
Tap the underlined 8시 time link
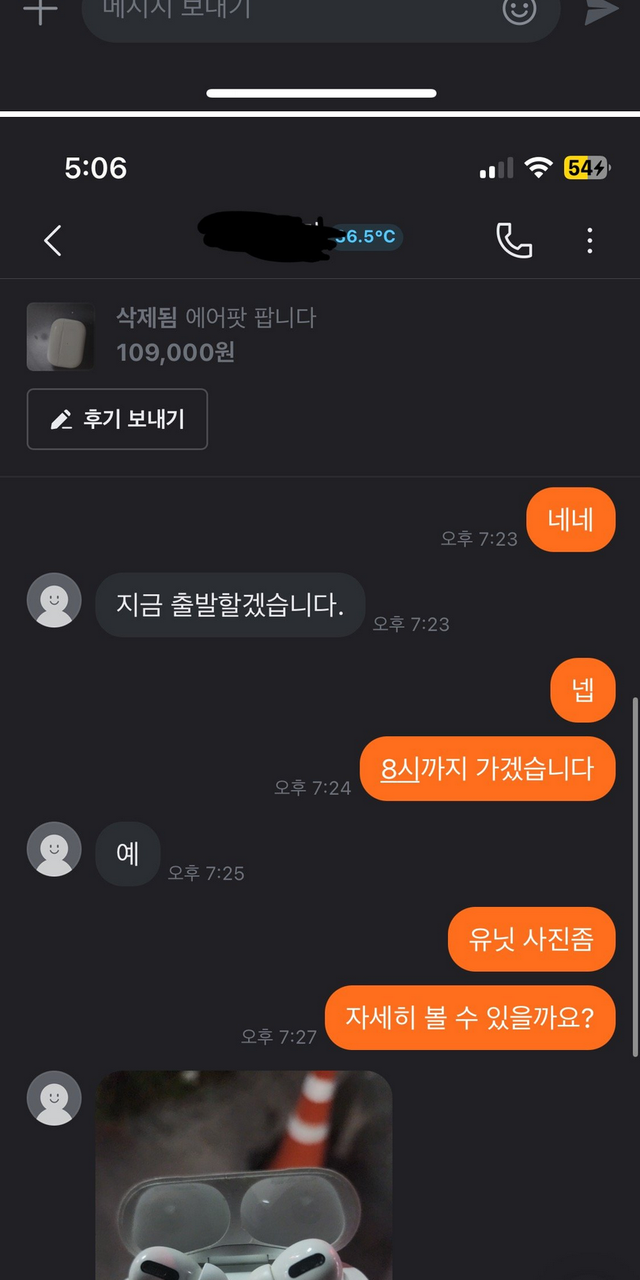click(400, 769)
